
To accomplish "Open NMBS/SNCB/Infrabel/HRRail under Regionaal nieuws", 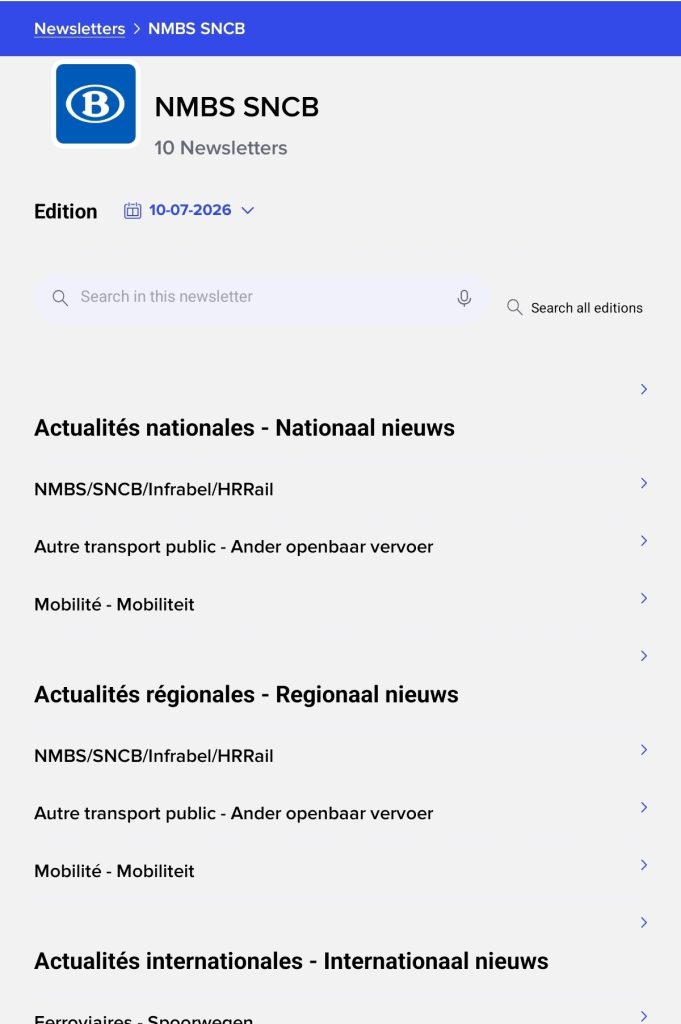I will tap(340, 755).
